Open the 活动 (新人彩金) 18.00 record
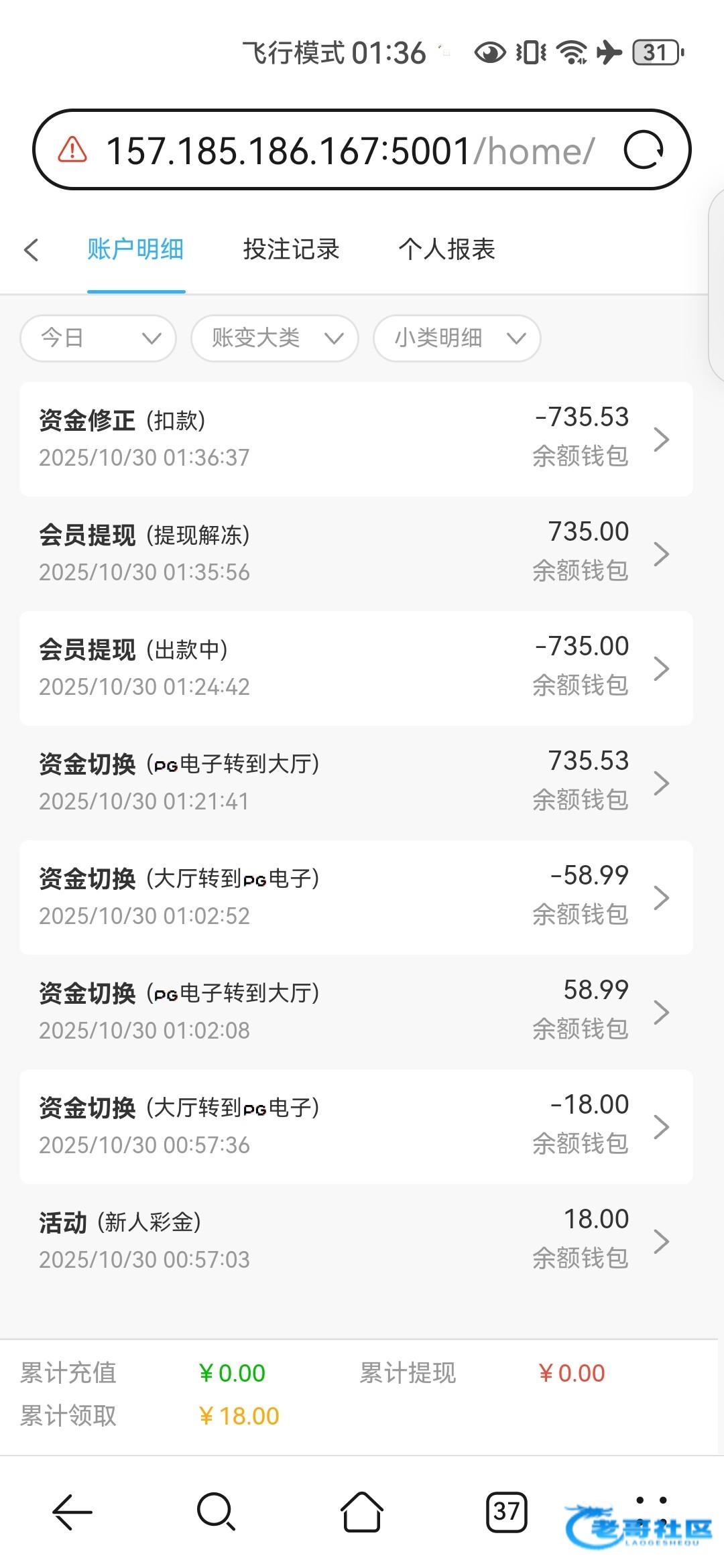The width and height of the screenshot is (724, 1568). 356,1241
